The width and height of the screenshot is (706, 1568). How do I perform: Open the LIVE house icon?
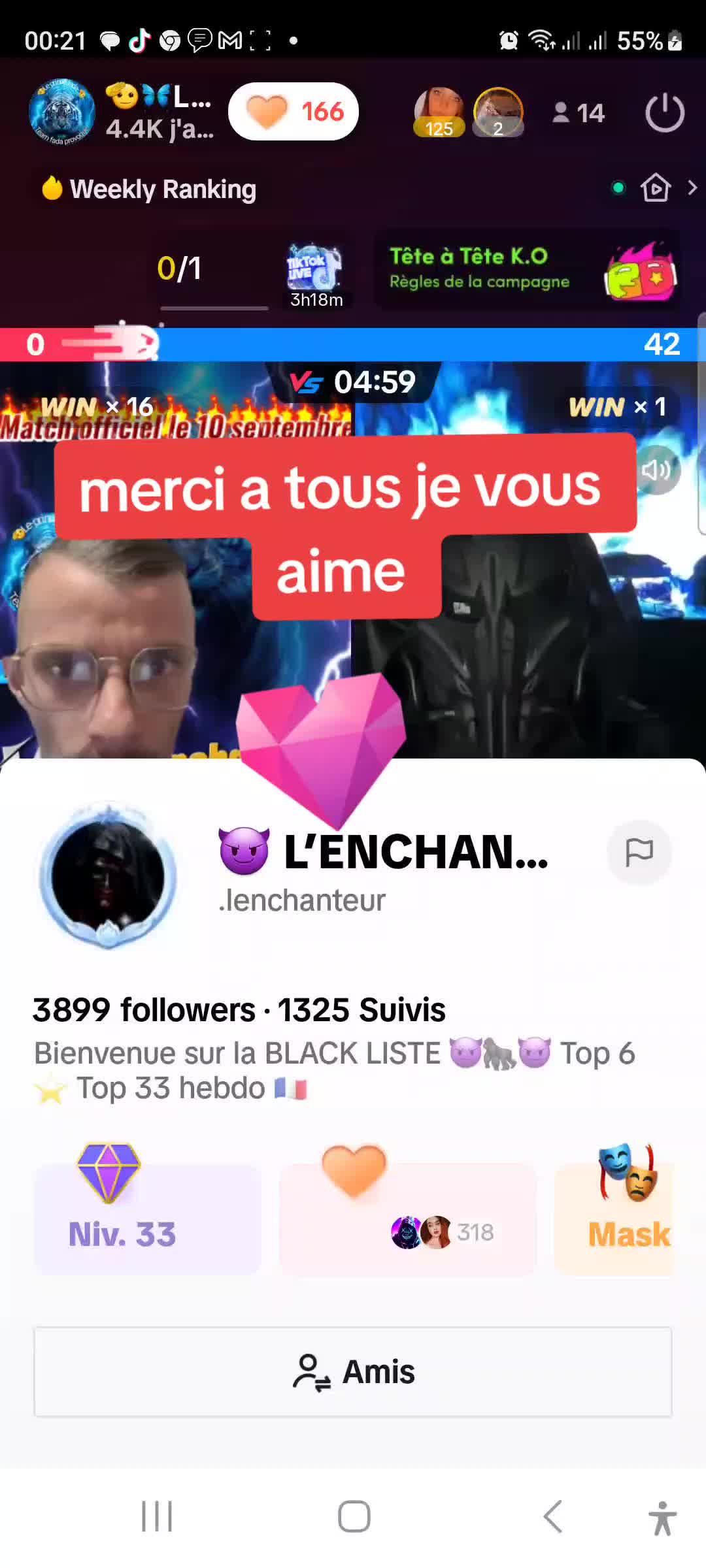tap(656, 188)
